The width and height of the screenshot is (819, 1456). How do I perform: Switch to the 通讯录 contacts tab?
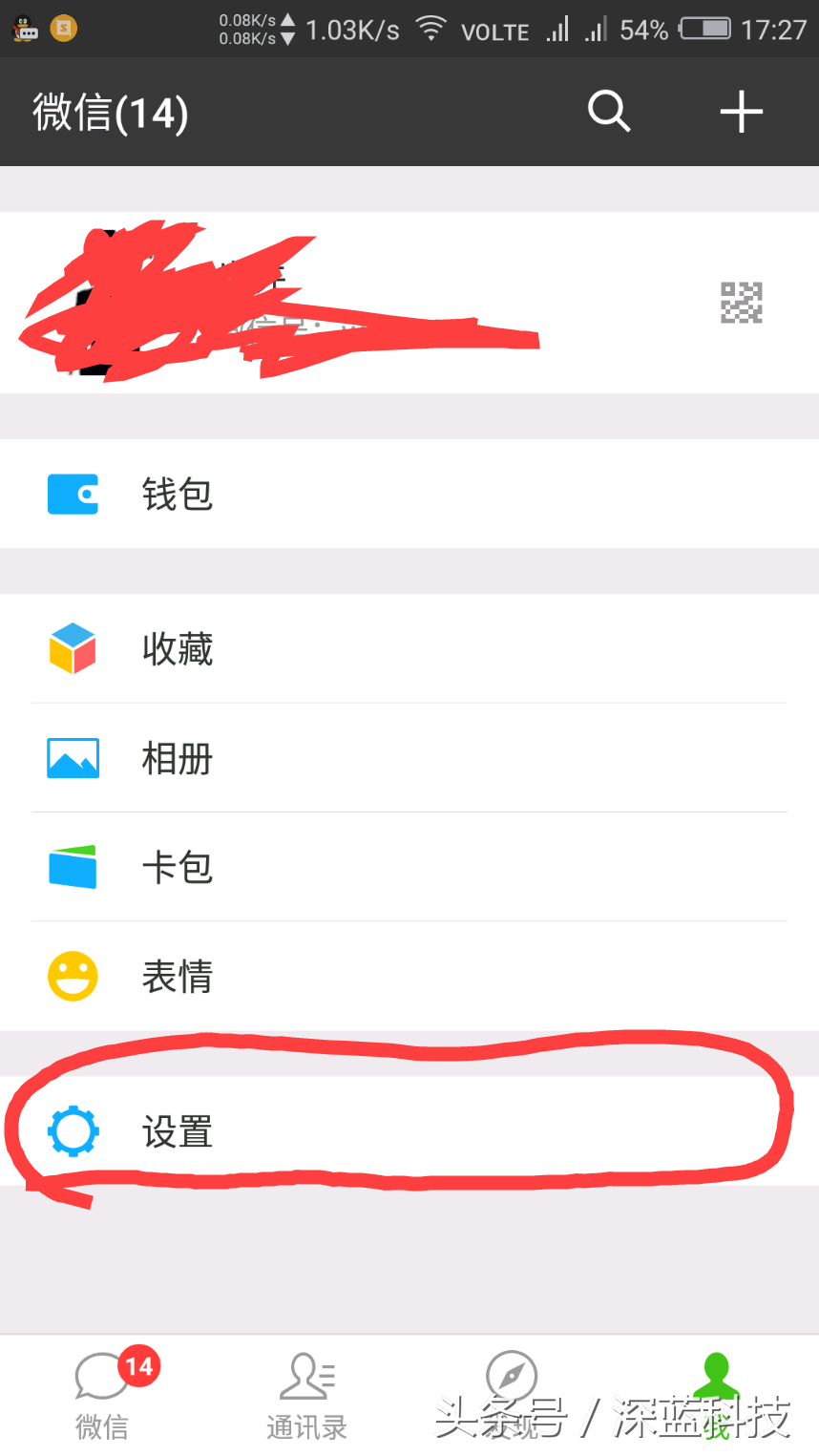point(307,1394)
